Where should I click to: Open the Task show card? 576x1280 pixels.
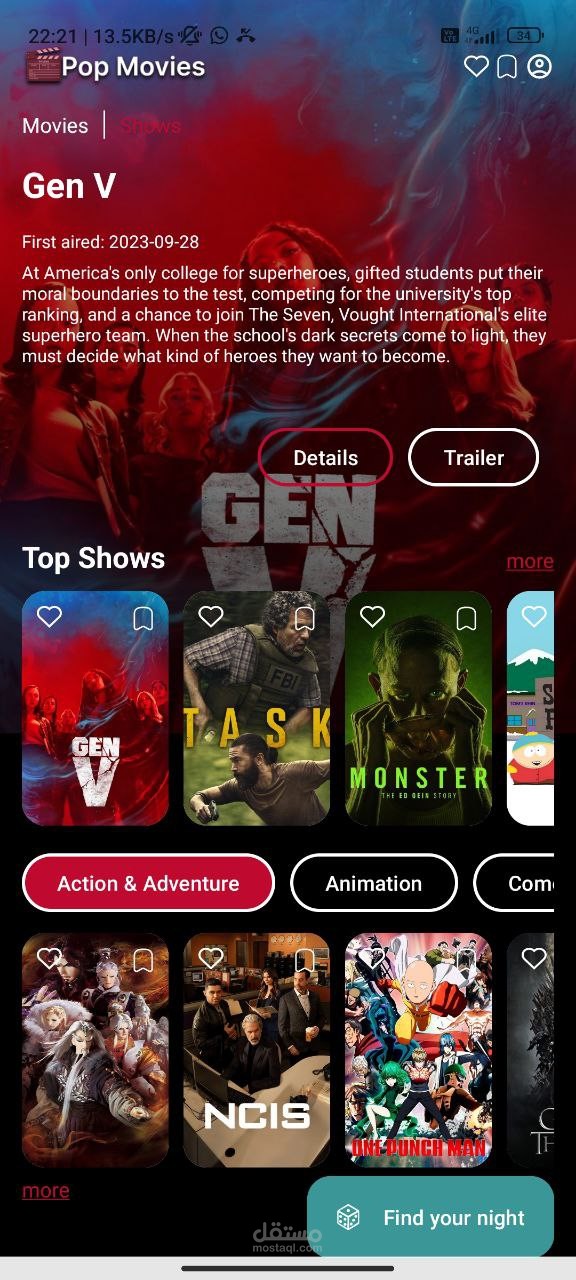tap(257, 708)
